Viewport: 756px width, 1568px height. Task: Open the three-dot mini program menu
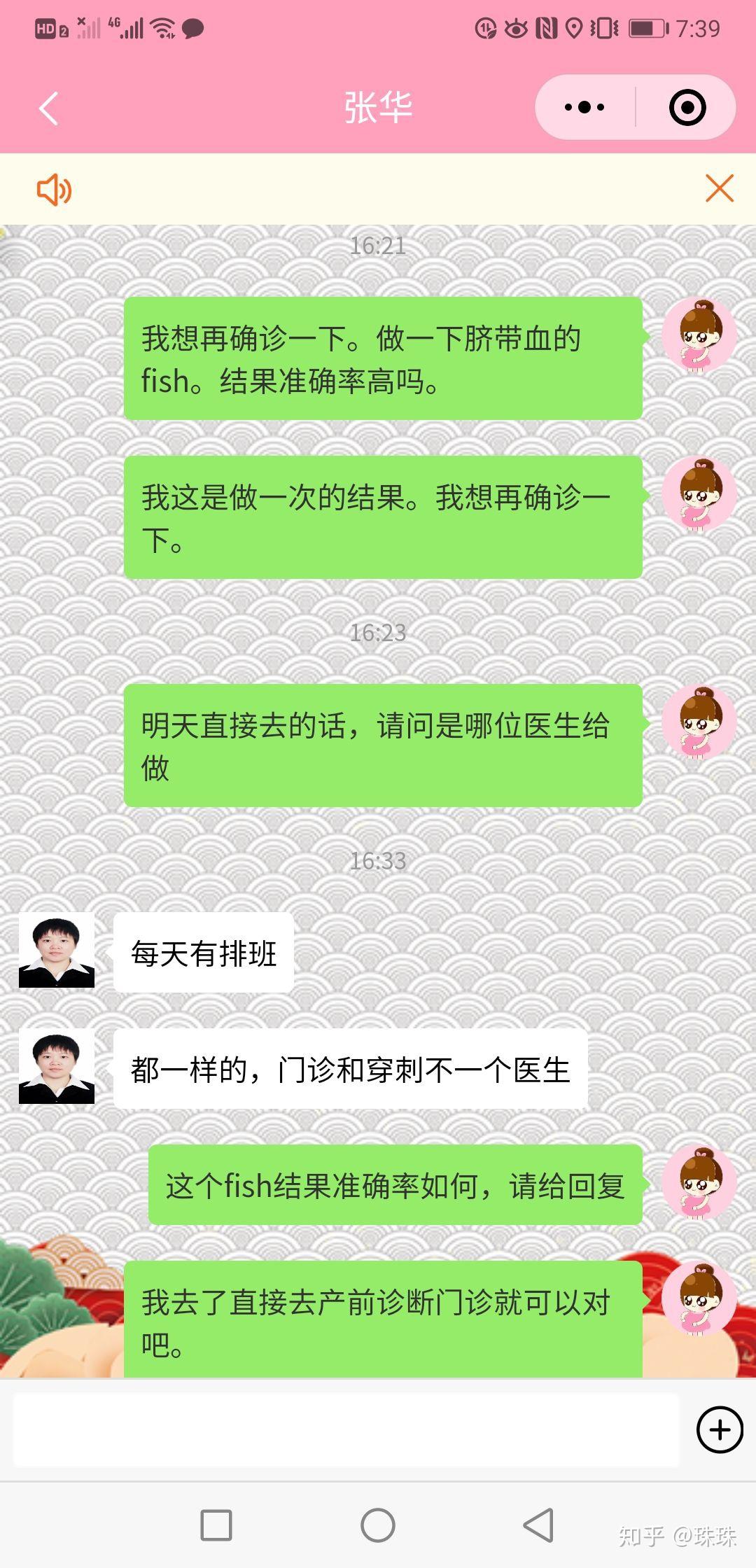click(584, 107)
